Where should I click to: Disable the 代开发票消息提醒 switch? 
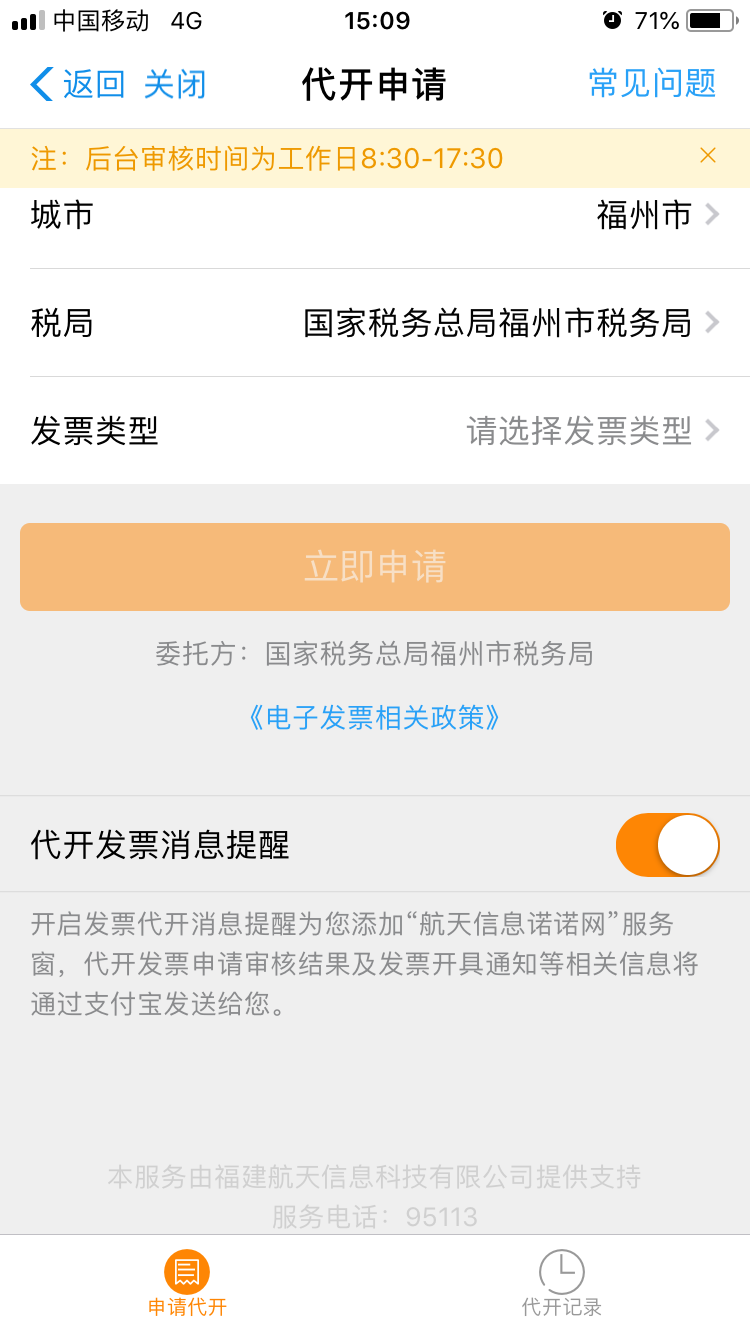tap(668, 845)
